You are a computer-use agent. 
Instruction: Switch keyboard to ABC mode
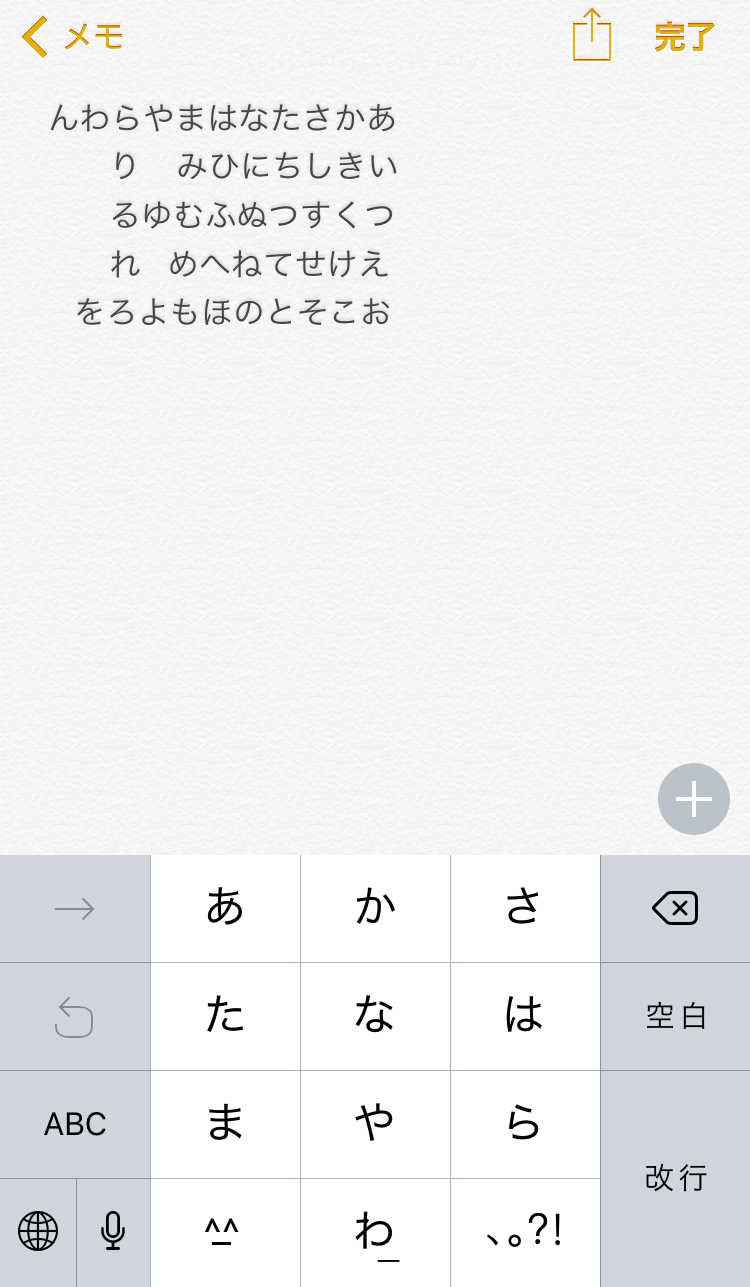point(75,1124)
